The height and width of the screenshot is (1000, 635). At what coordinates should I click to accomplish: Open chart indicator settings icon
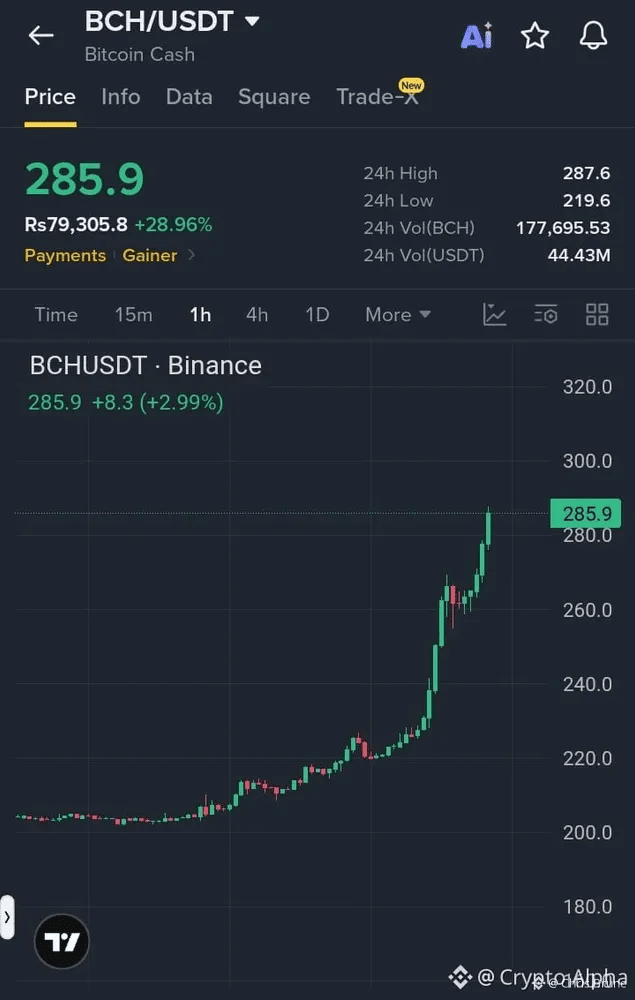[546, 314]
